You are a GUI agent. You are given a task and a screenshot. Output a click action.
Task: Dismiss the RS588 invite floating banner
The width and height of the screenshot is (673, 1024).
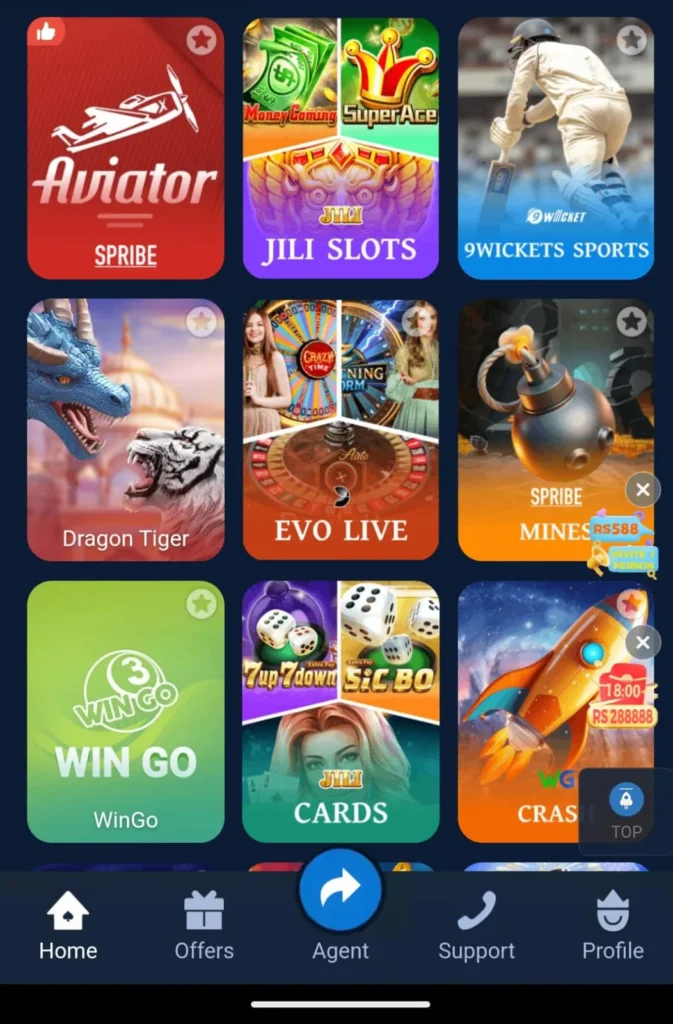(643, 490)
